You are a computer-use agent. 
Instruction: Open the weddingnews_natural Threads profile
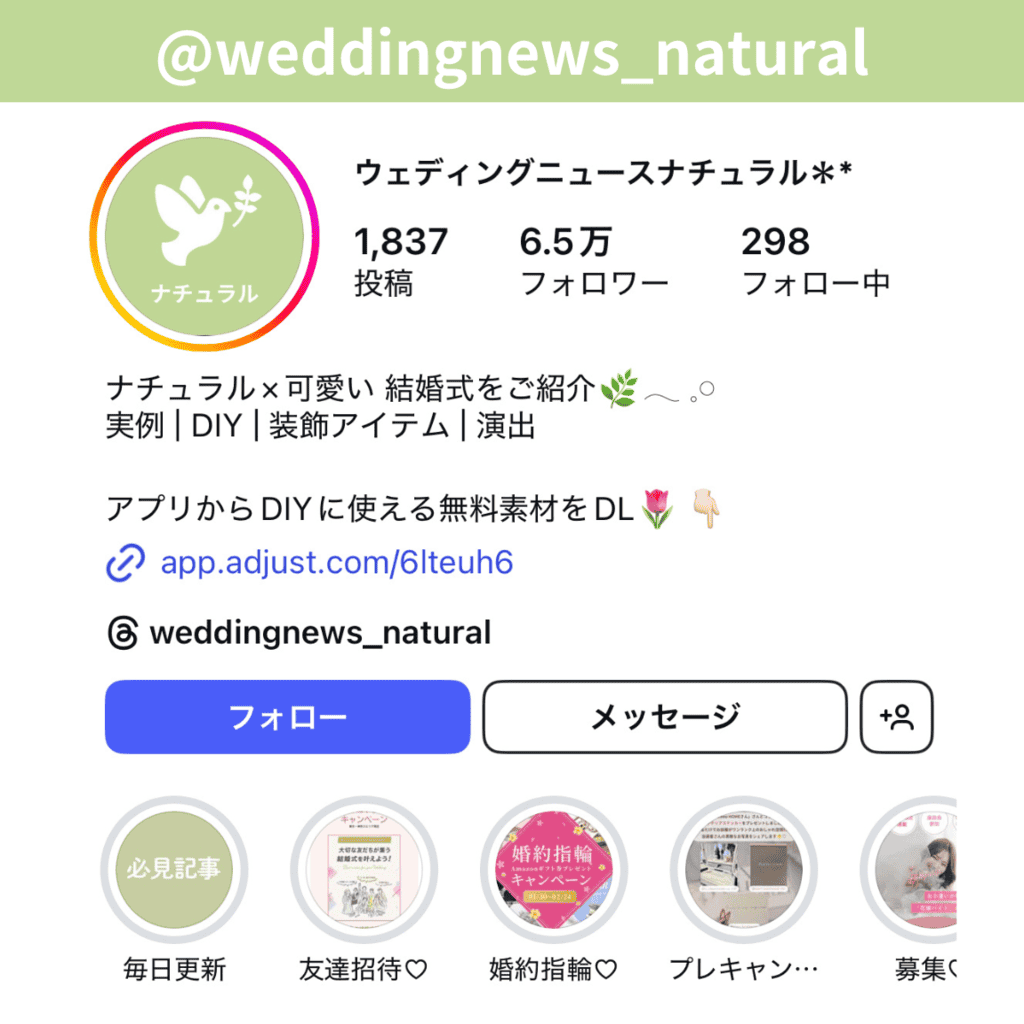pos(318,633)
